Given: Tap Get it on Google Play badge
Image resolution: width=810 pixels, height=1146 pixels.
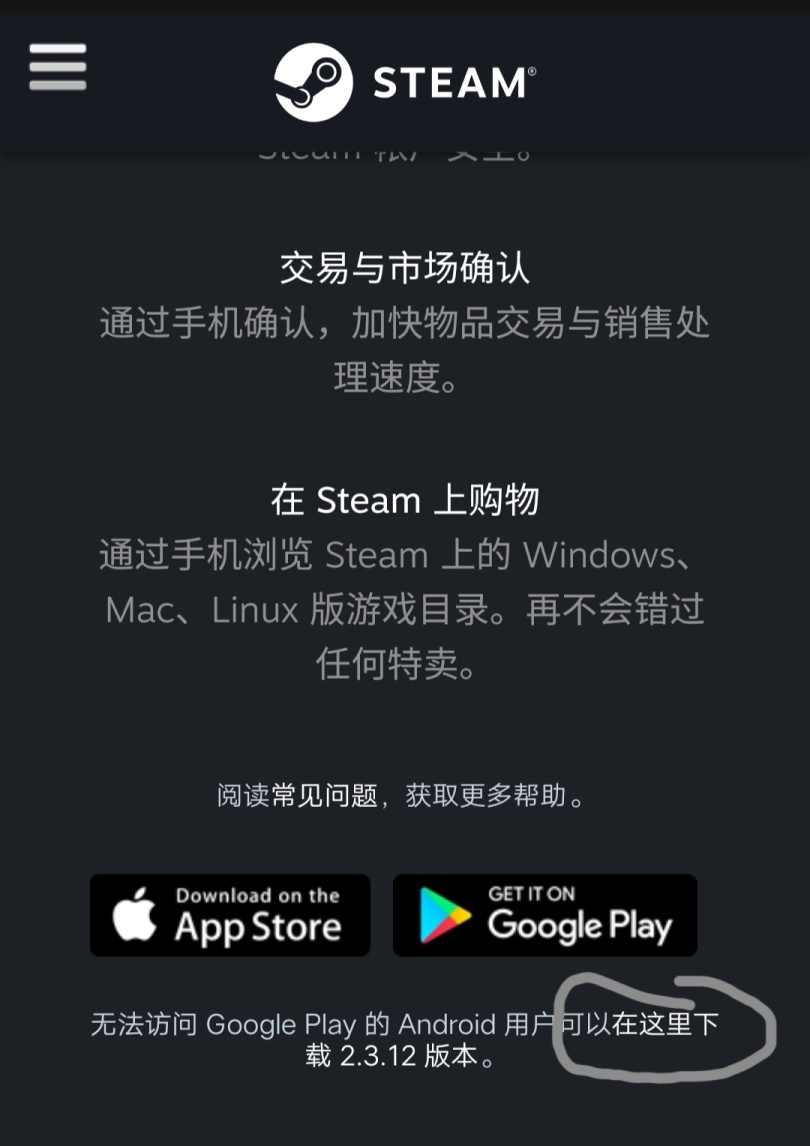Looking at the screenshot, I should [x=545, y=915].
